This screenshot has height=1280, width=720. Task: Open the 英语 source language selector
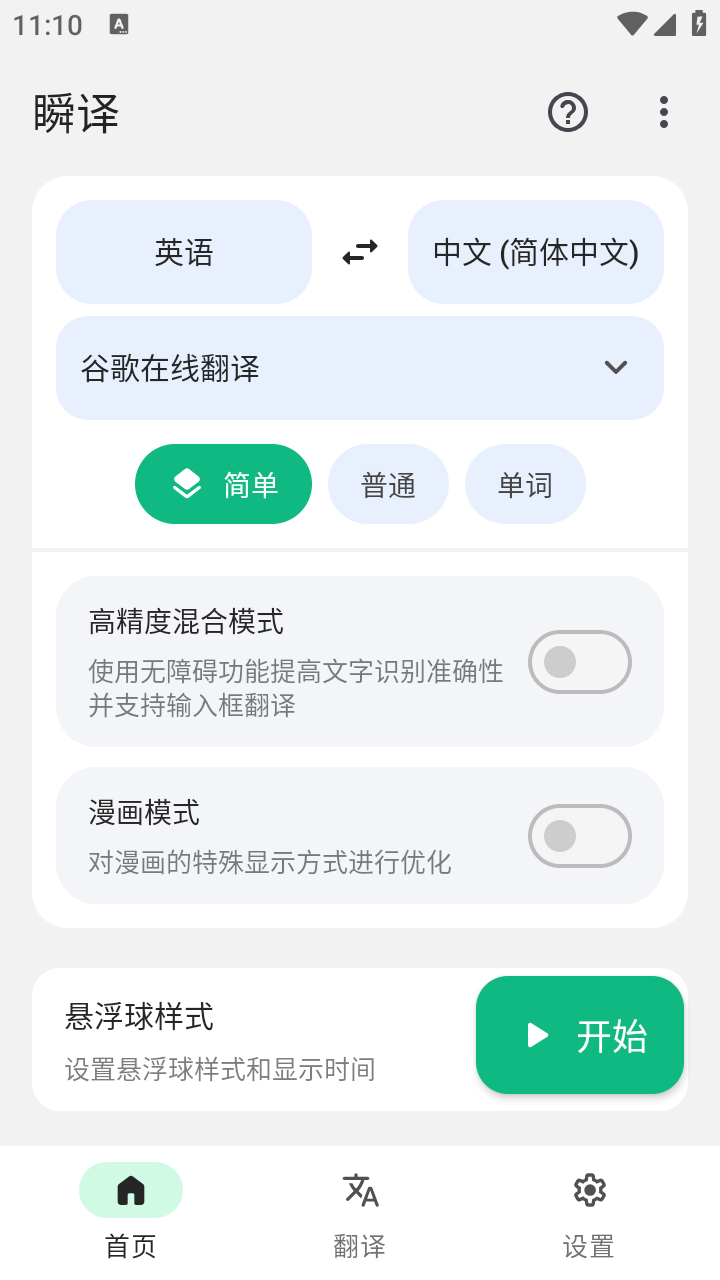184,252
